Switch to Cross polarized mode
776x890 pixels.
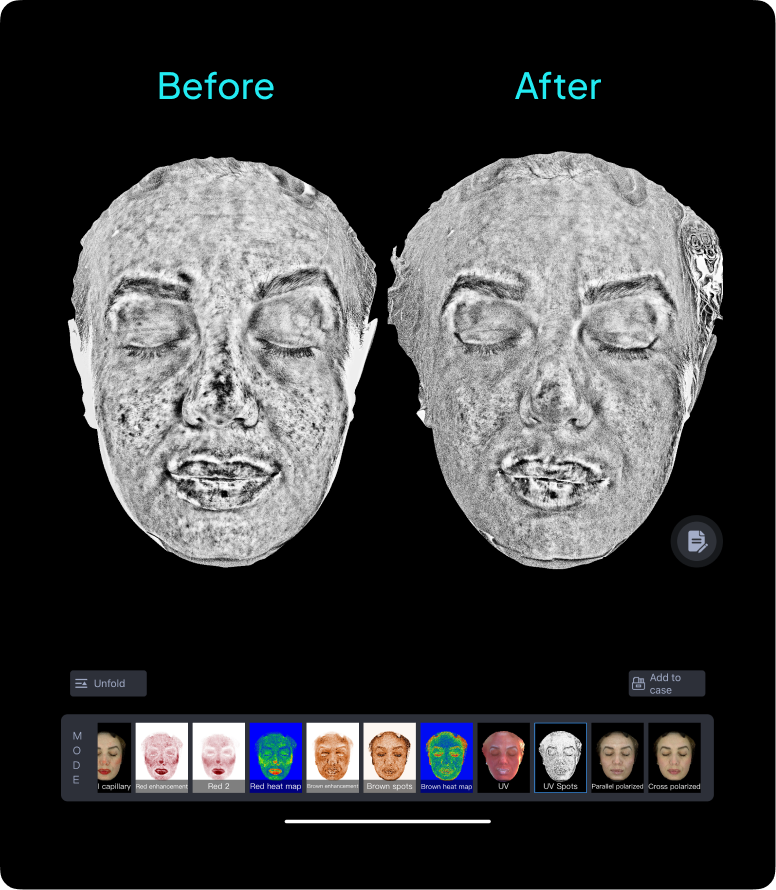click(674, 757)
